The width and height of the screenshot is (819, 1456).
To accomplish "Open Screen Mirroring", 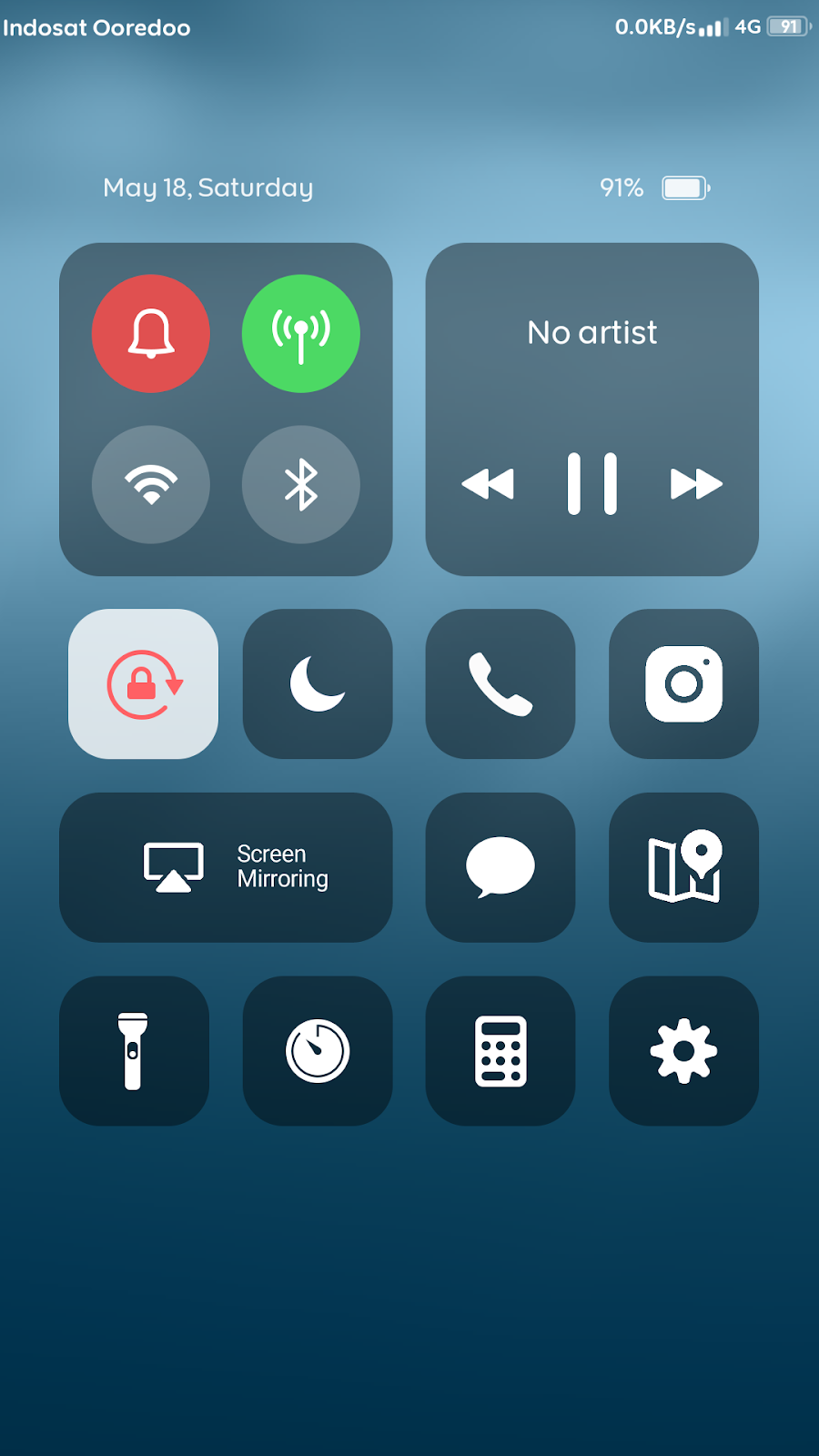I will (x=226, y=867).
